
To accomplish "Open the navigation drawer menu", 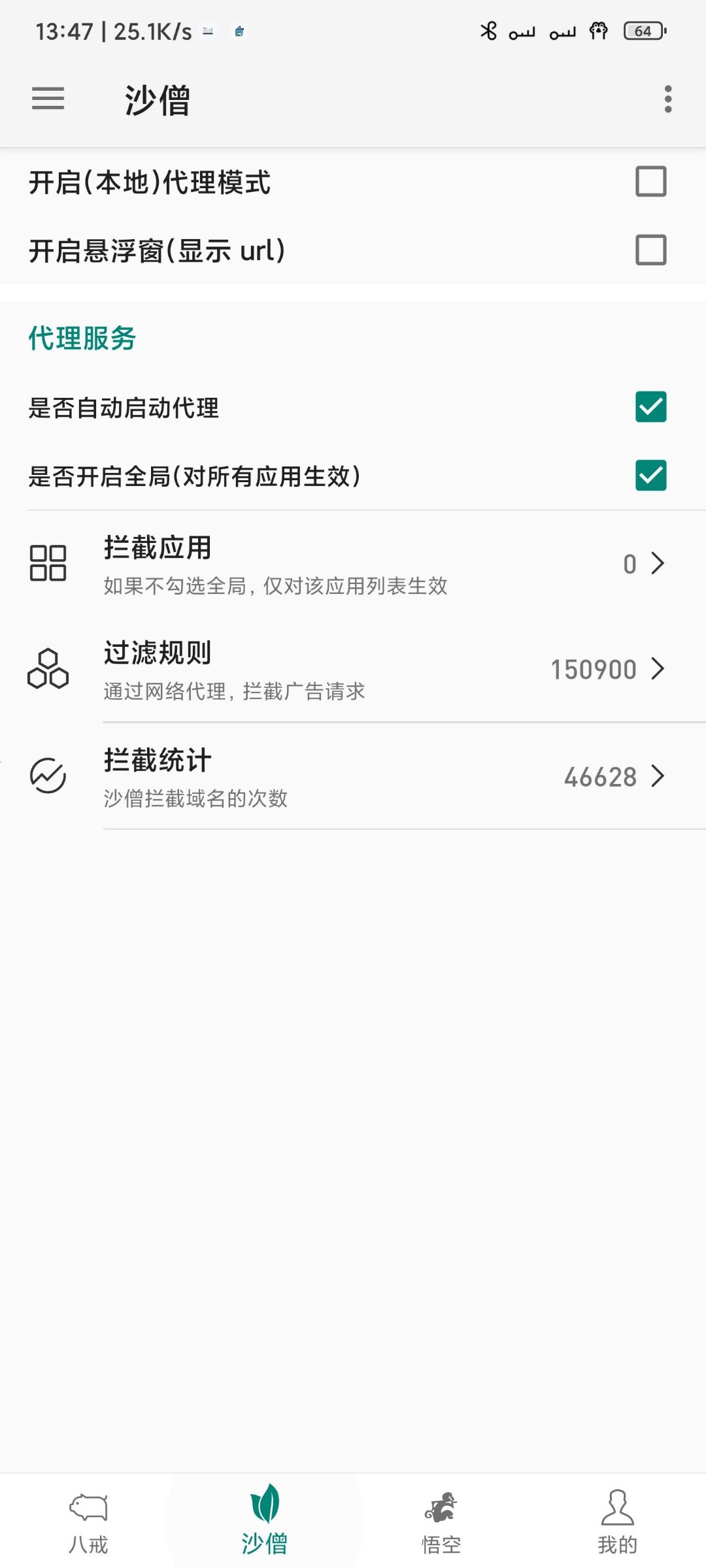I will pyautogui.click(x=48, y=99).
